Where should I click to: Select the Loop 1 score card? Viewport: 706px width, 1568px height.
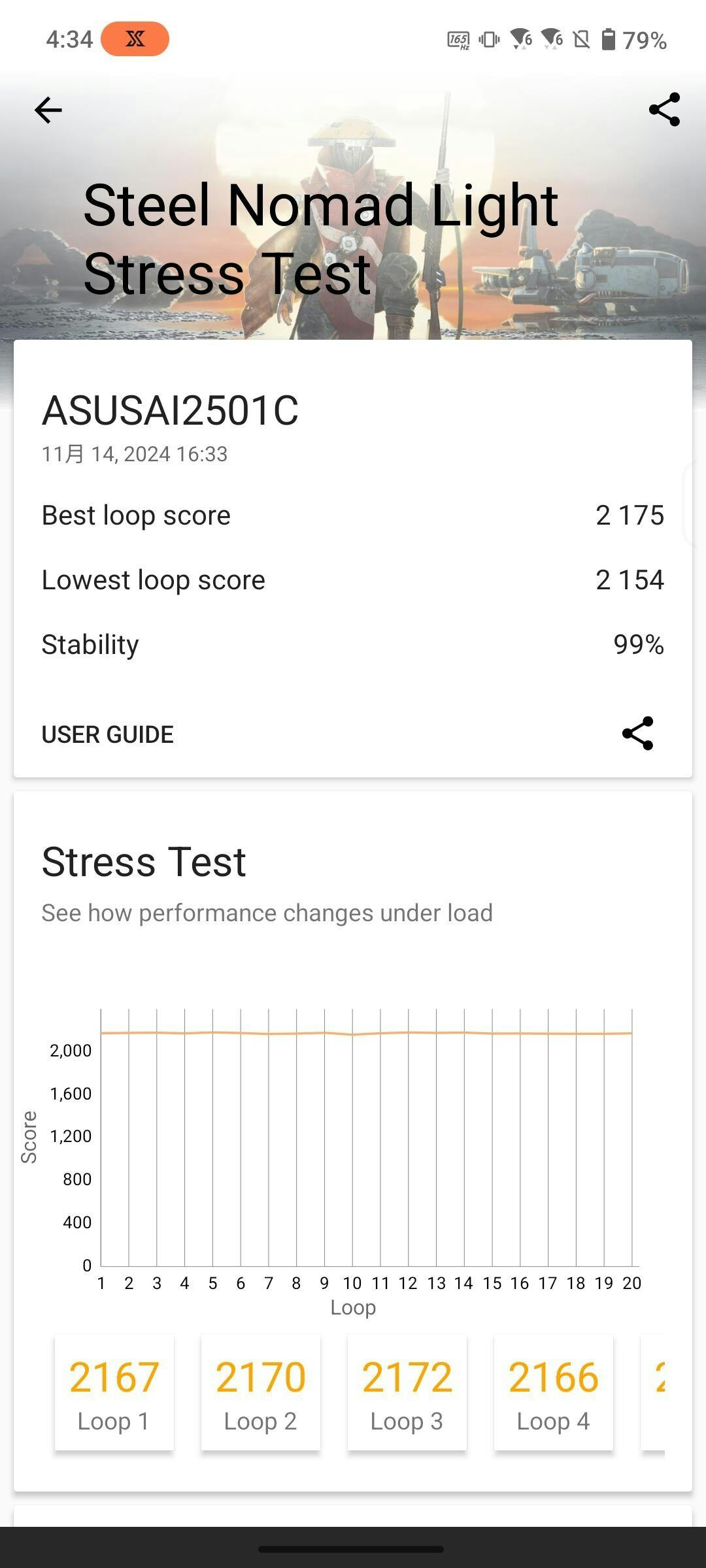[x=114, y=1394]
